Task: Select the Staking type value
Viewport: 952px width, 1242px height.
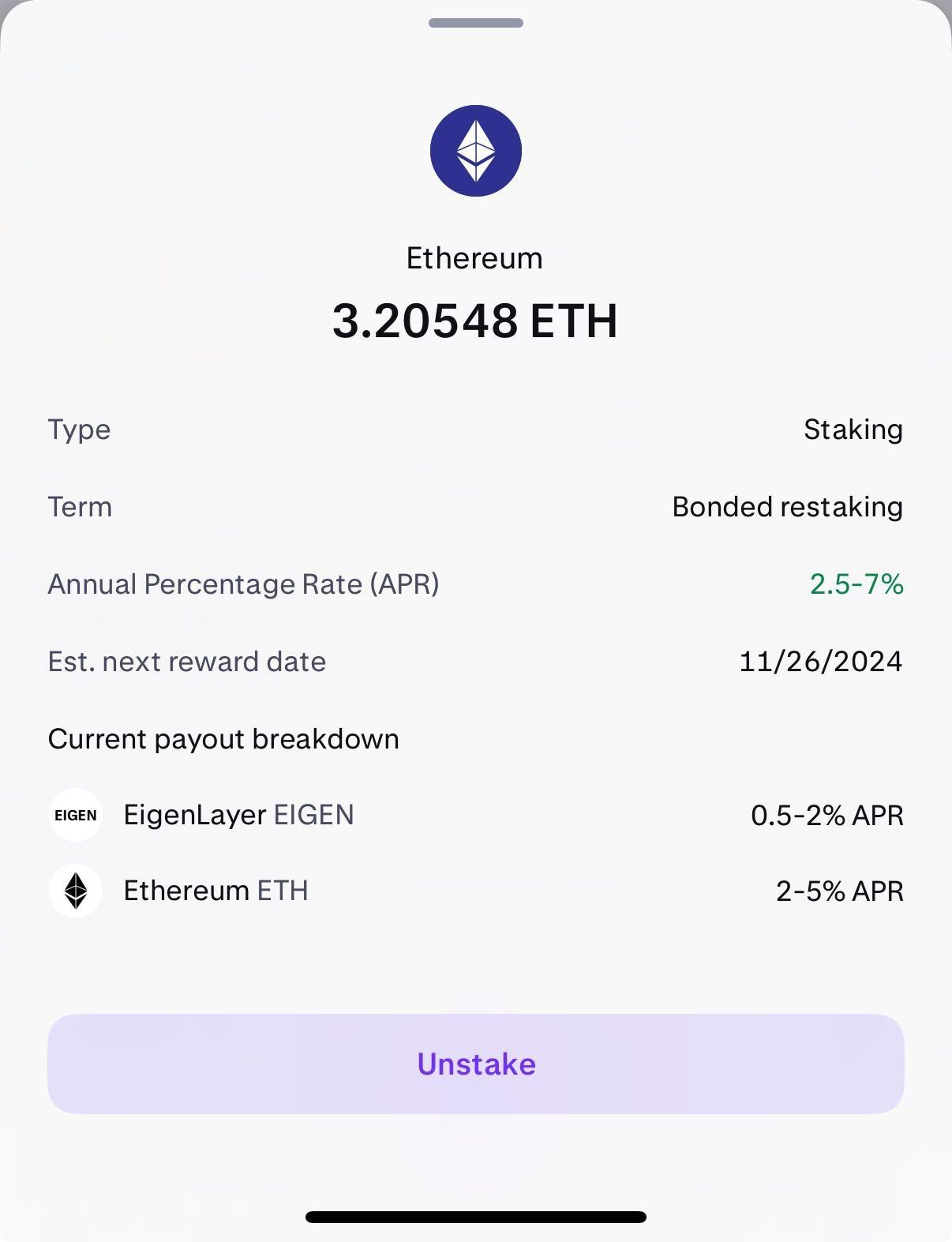Action: (853, 430)
